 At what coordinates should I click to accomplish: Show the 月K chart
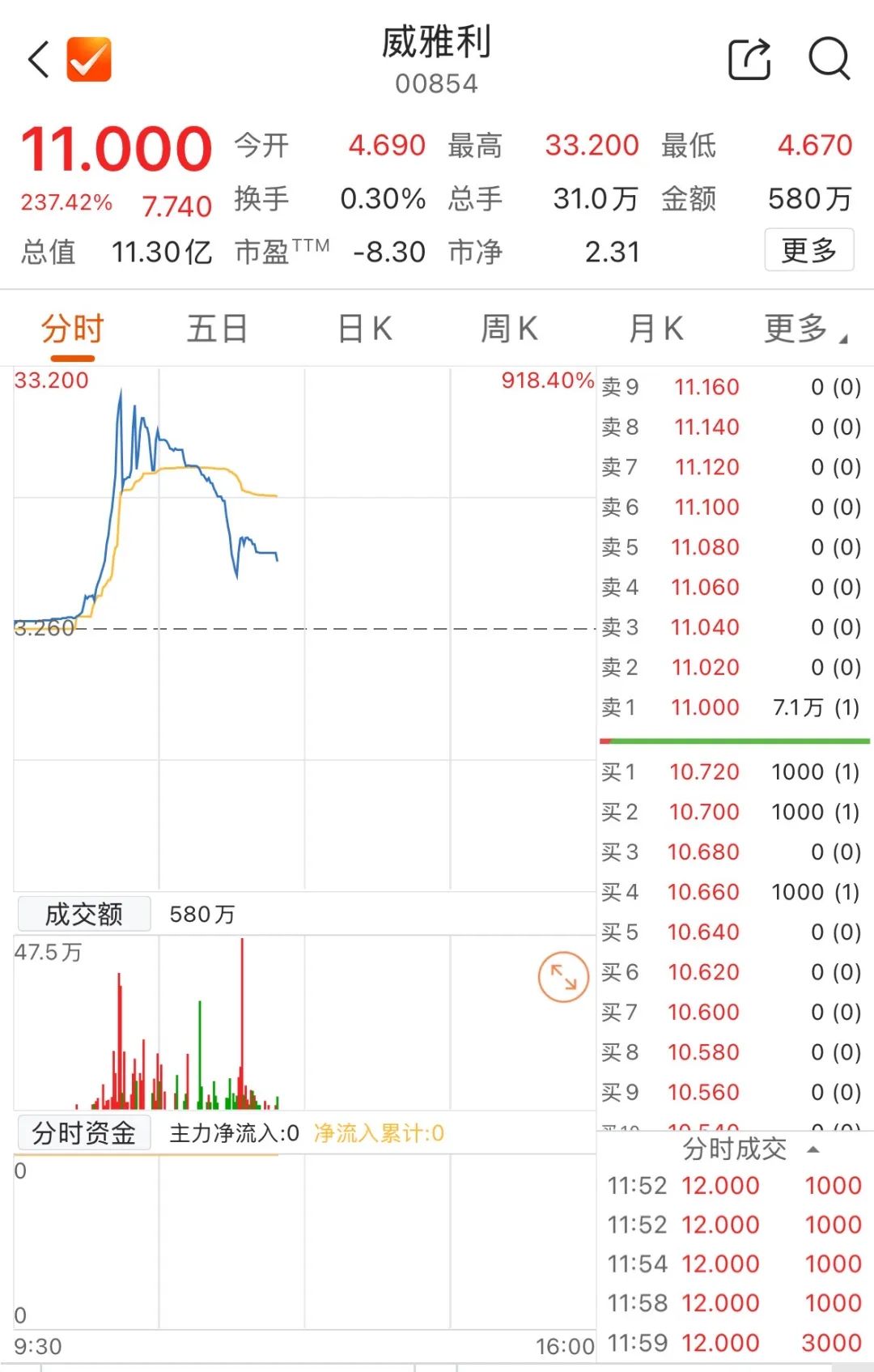click(655, 329)
